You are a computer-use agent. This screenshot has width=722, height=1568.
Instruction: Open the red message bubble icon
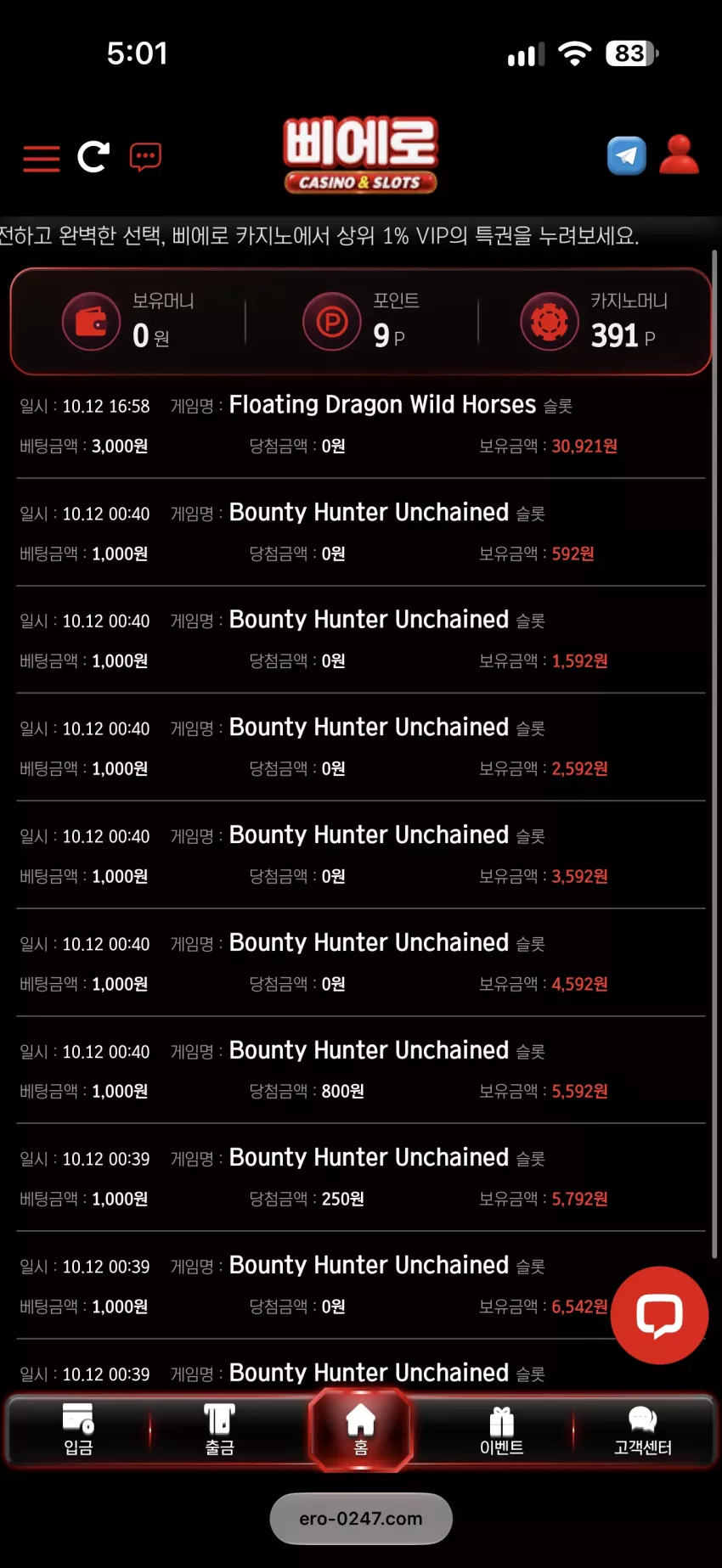145,157
